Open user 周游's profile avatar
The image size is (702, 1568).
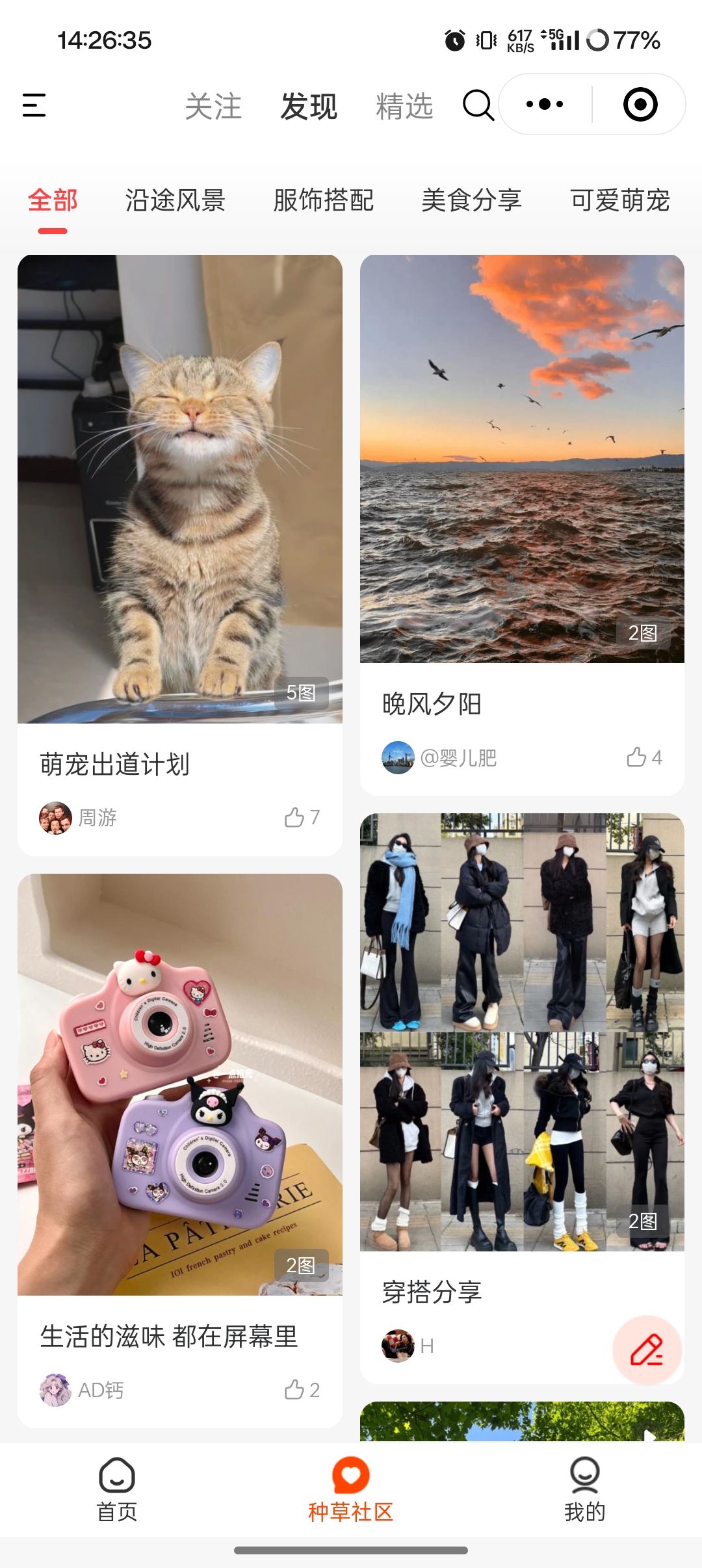[55, 818]
